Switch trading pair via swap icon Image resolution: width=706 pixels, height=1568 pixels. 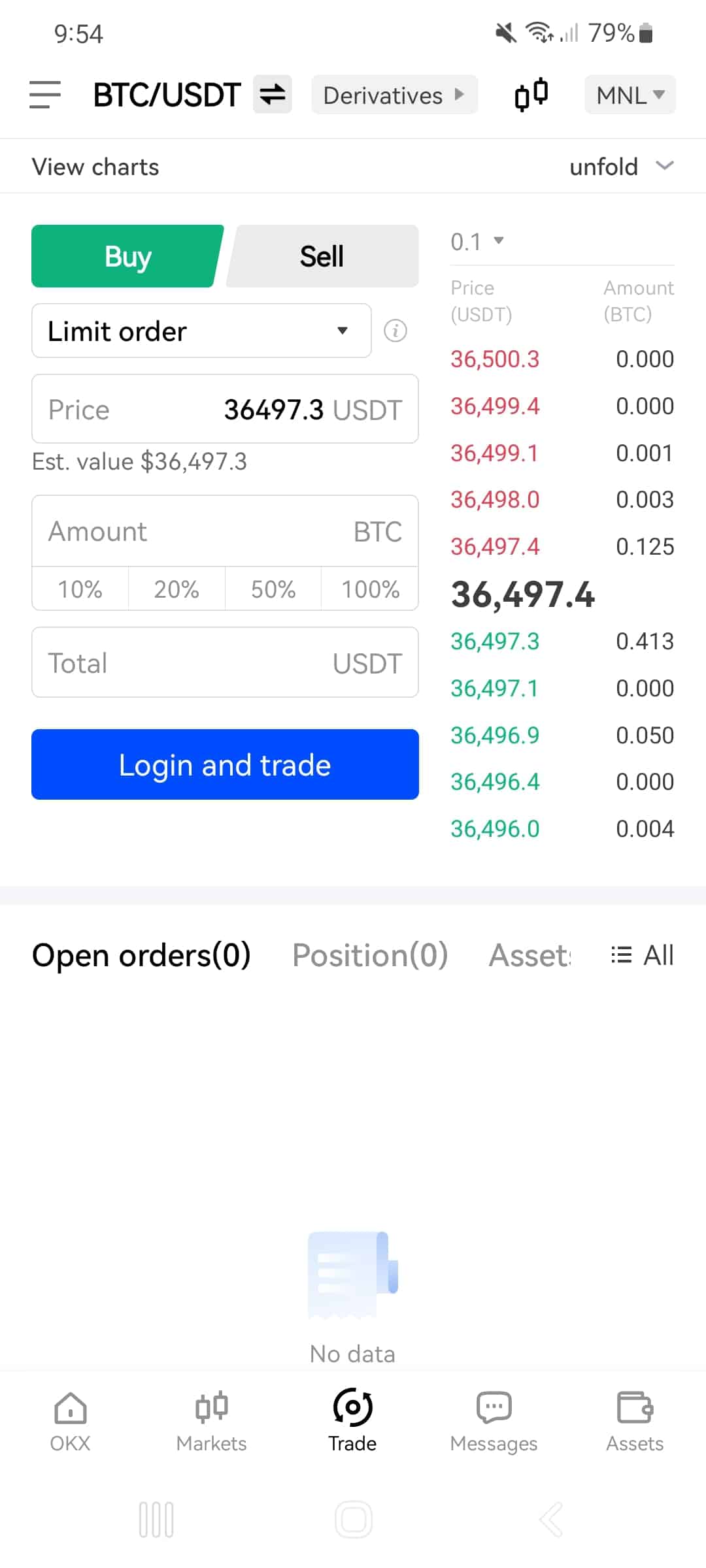coord(272,95)
